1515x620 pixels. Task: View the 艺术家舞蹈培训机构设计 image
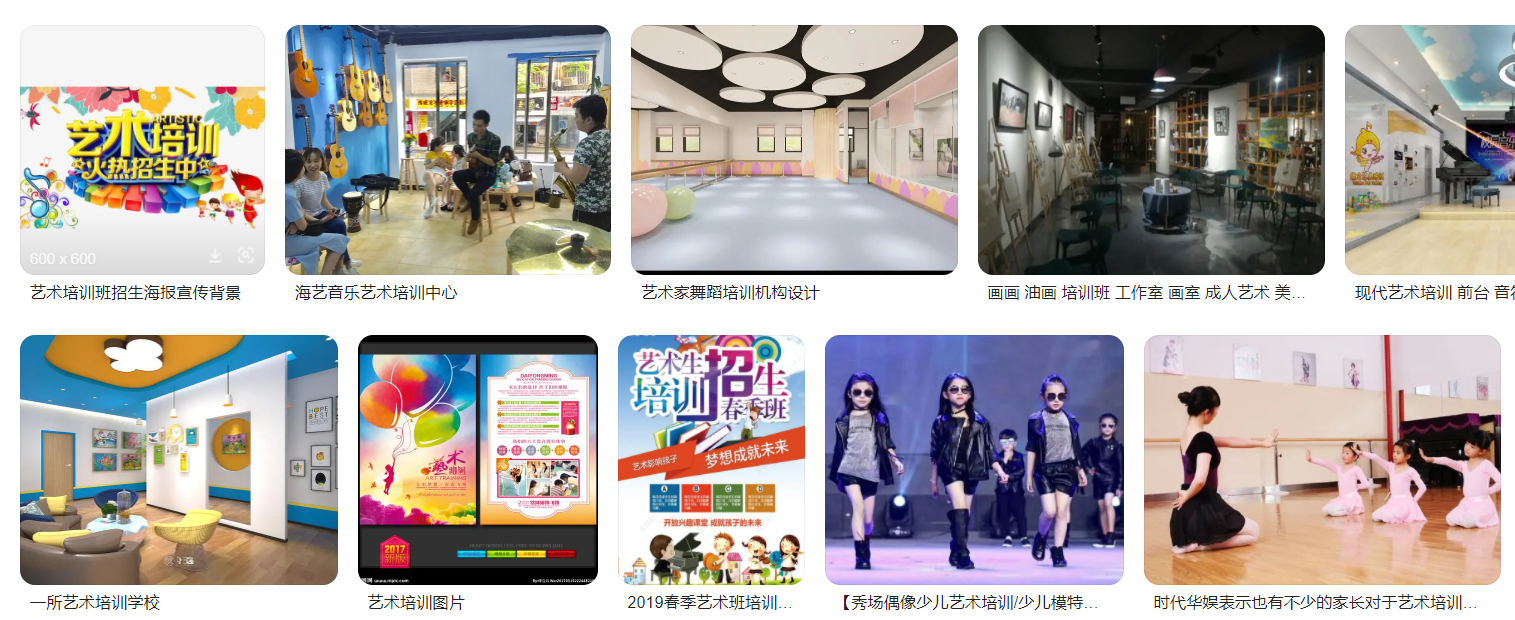point(794,150)
